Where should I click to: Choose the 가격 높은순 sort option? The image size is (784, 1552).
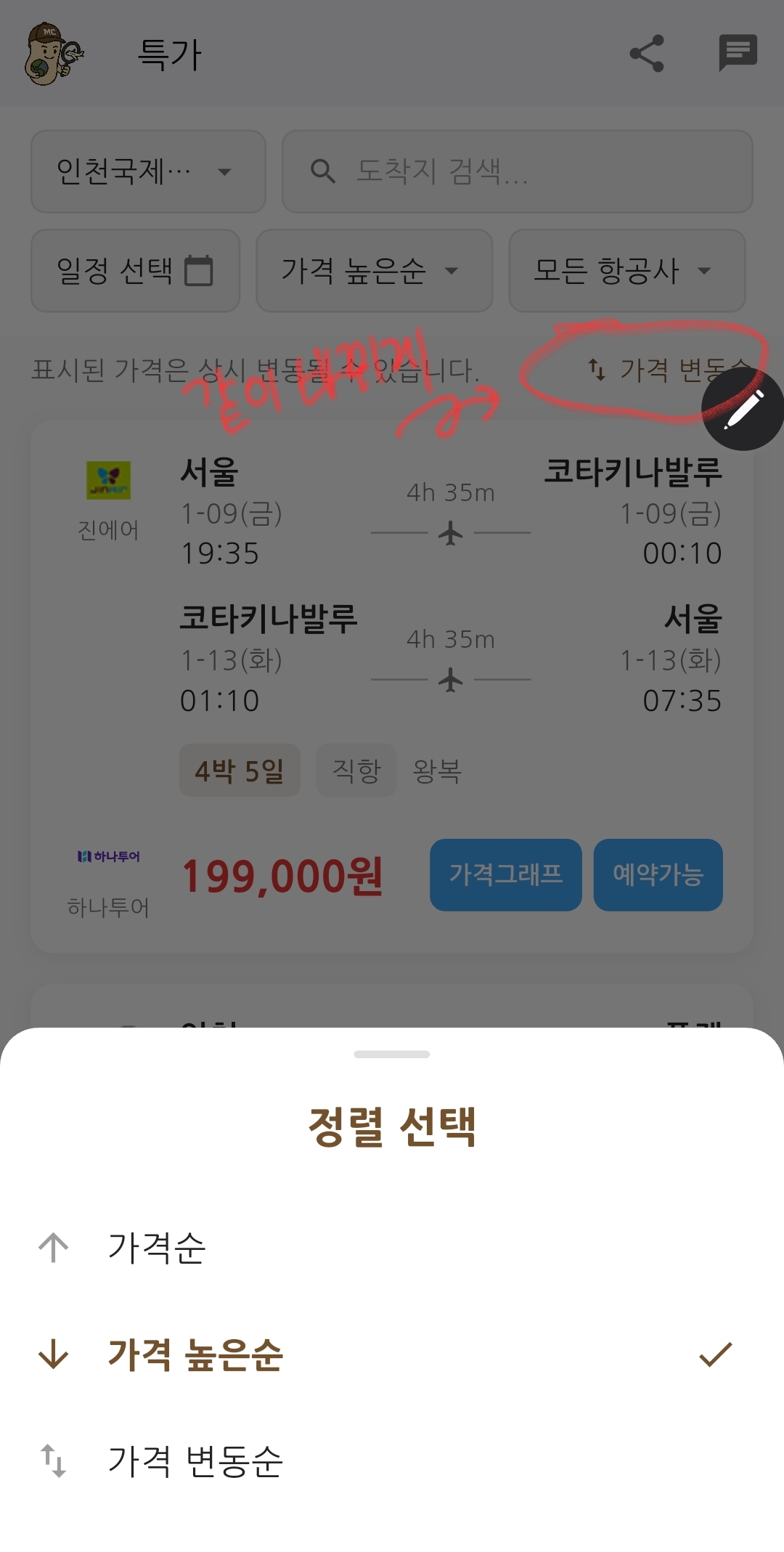point(195,1354)
